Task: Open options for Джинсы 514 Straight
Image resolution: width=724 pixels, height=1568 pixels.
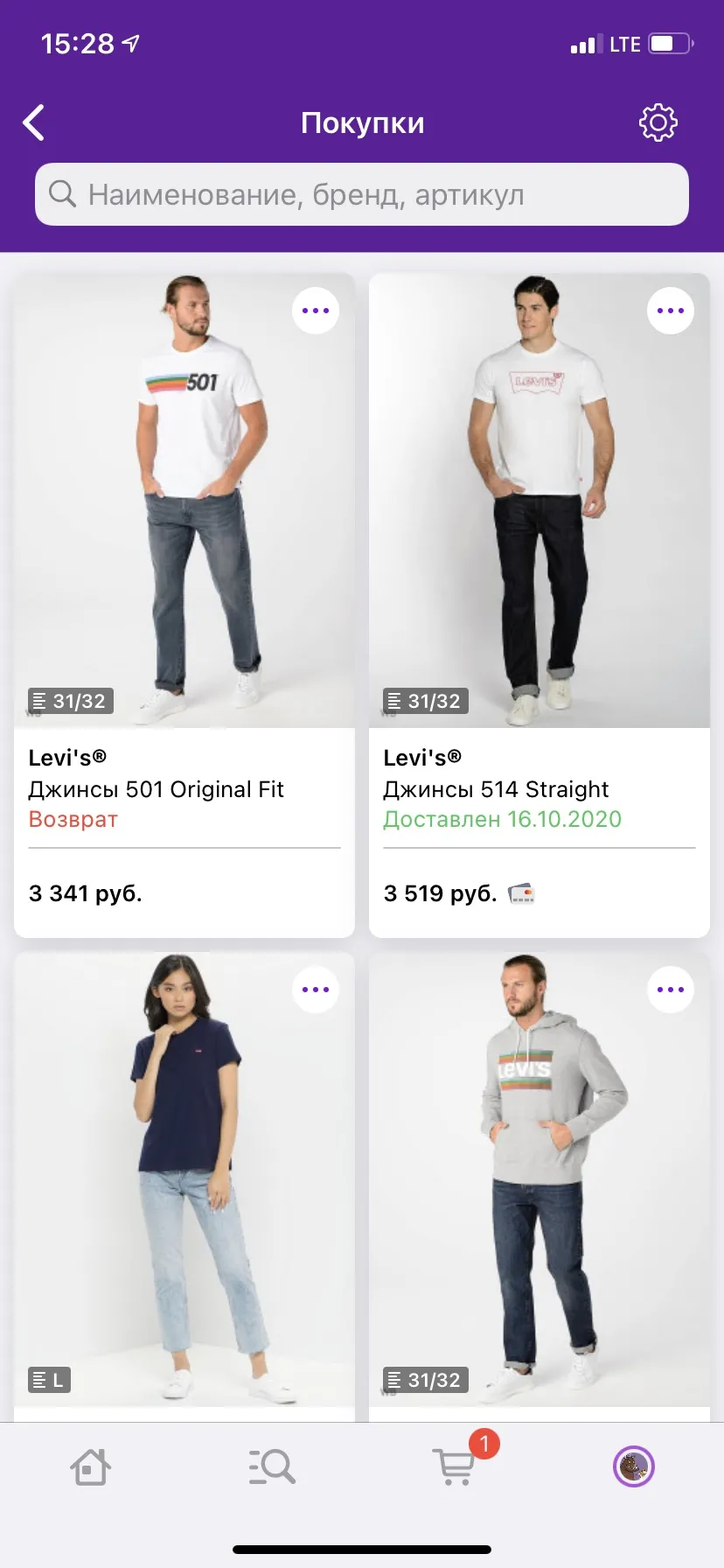Action: click(x=671, y=311)
